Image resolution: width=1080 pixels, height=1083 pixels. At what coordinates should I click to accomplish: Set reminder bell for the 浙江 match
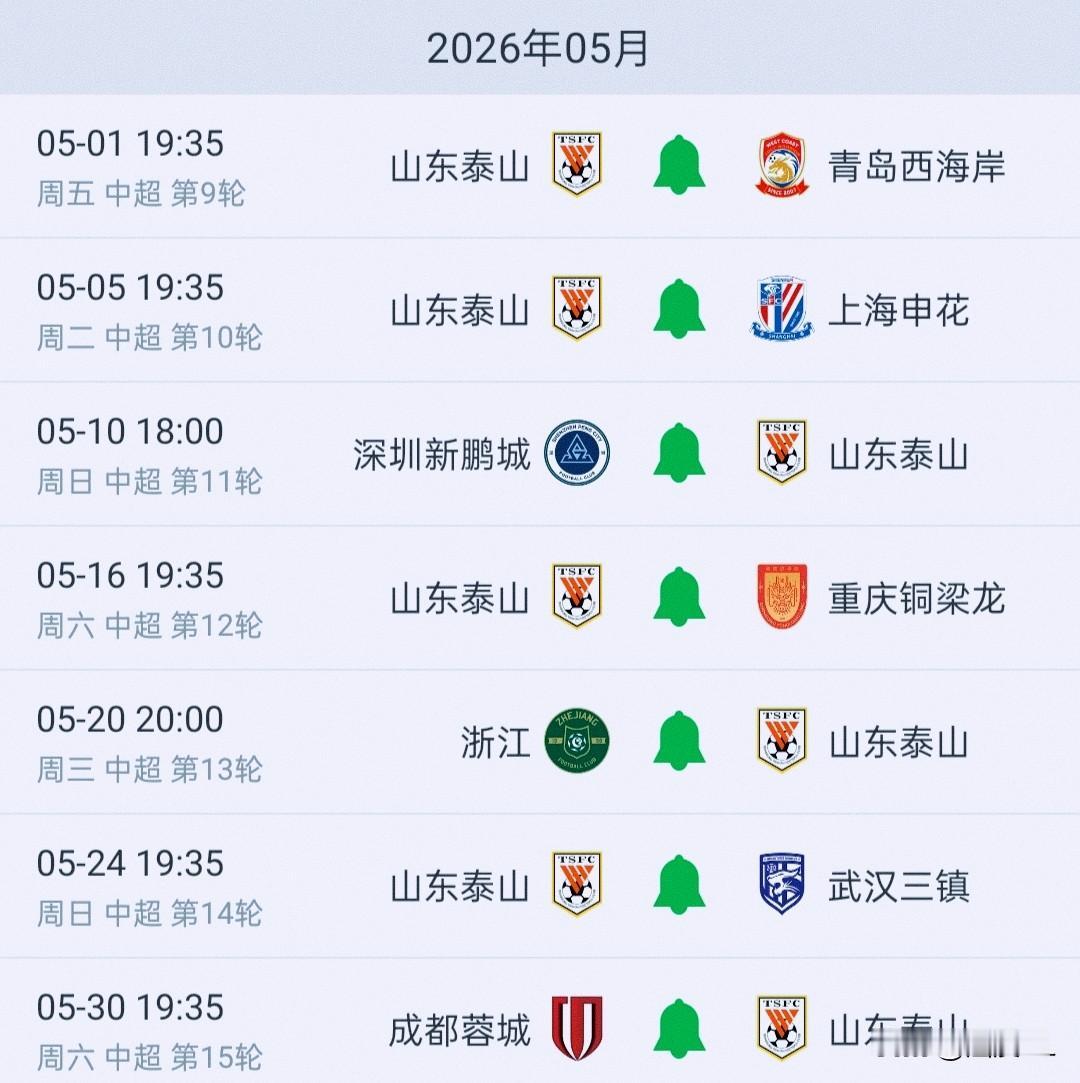click(679, 741)
